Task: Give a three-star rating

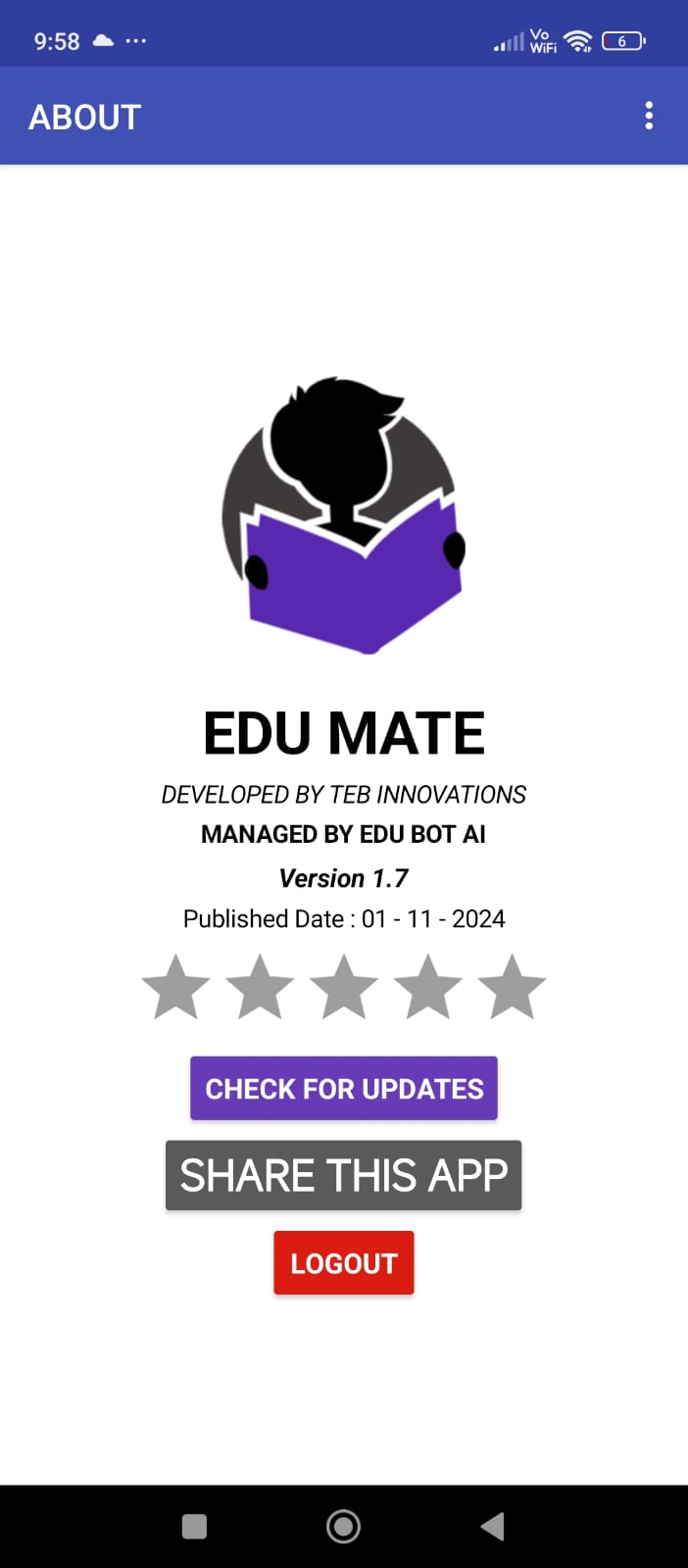Action: pos(344,987)
